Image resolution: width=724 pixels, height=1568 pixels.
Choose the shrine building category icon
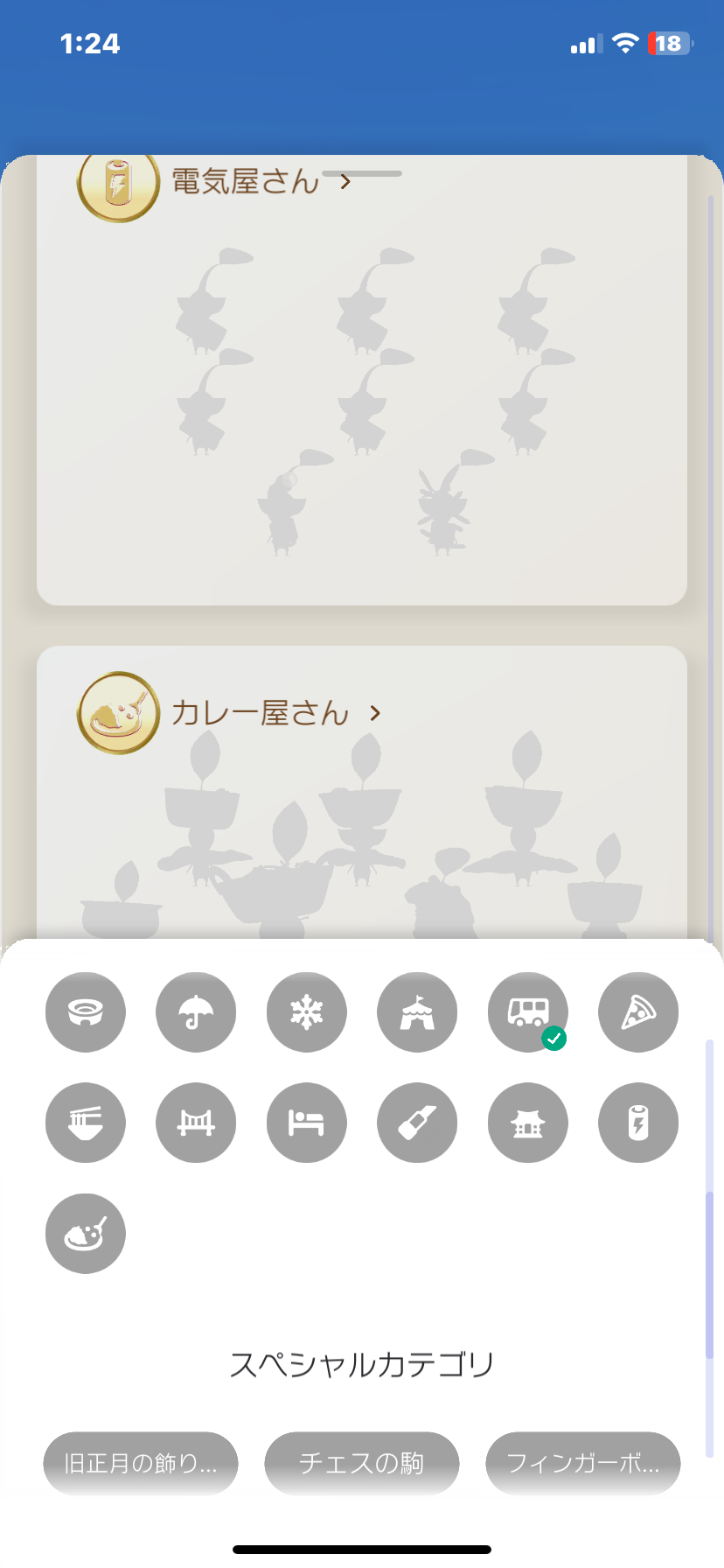coord(528,1123)
